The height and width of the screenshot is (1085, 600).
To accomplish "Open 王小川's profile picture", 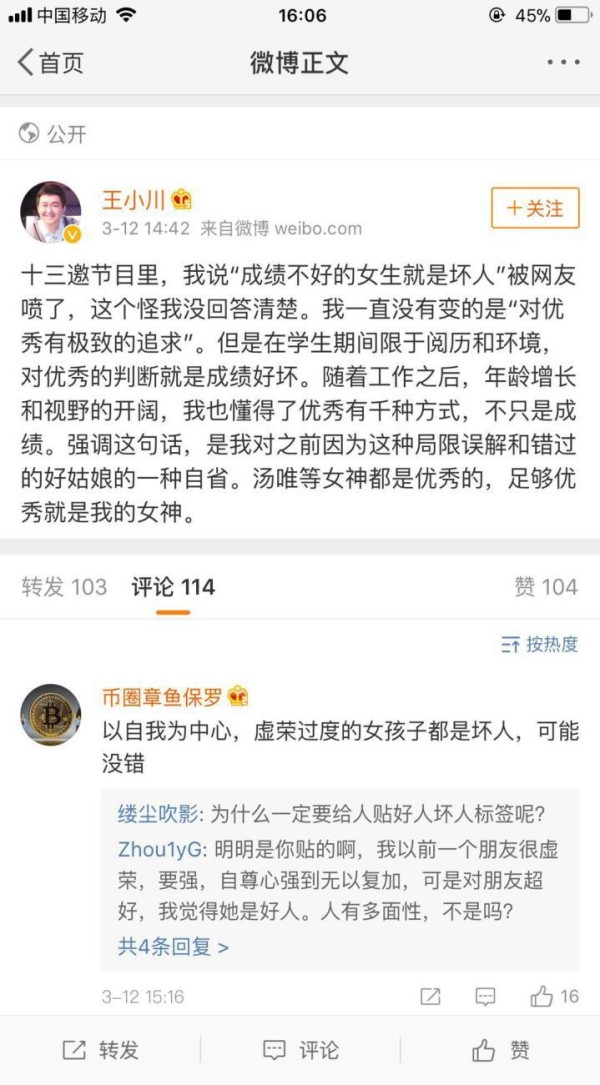I will 51,212.
